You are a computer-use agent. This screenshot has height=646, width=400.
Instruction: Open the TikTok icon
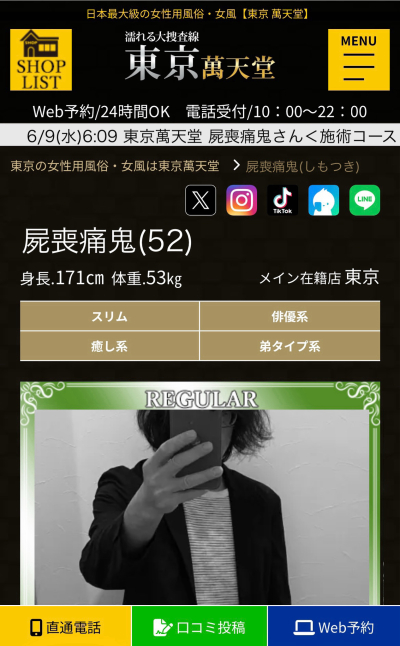(283, 200)
